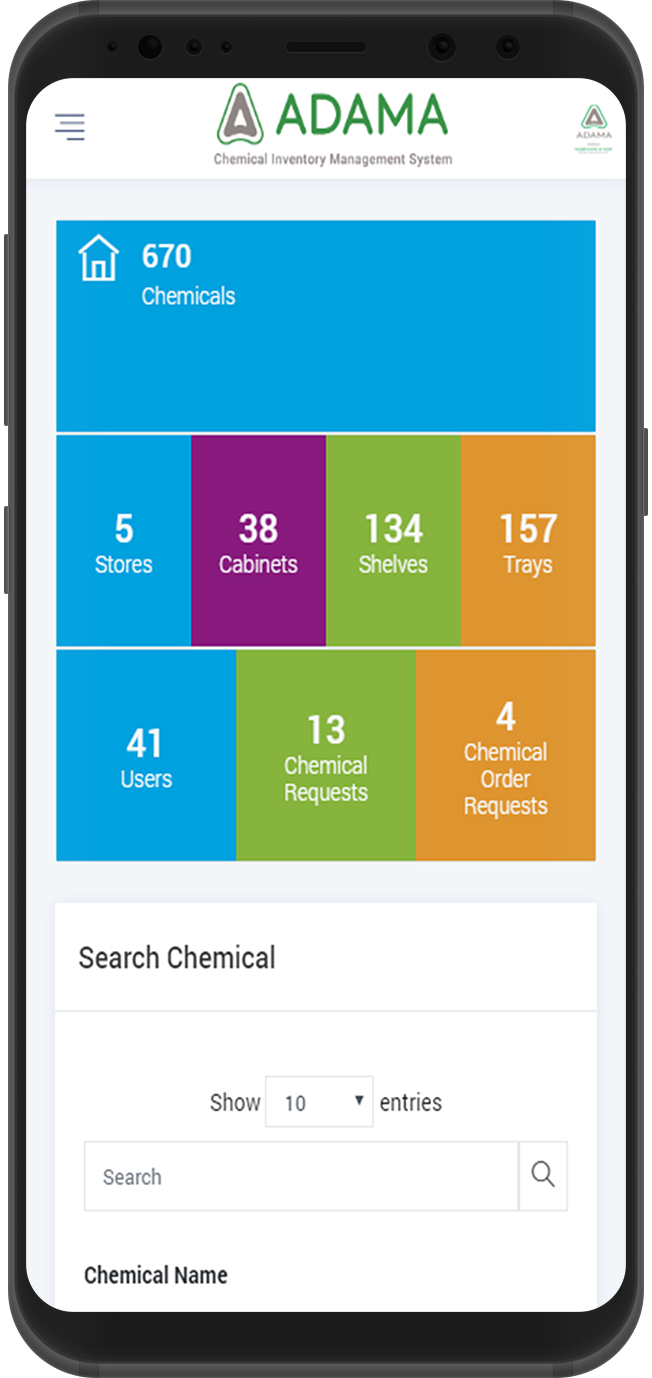Tap the magnifier search button

543,1176
